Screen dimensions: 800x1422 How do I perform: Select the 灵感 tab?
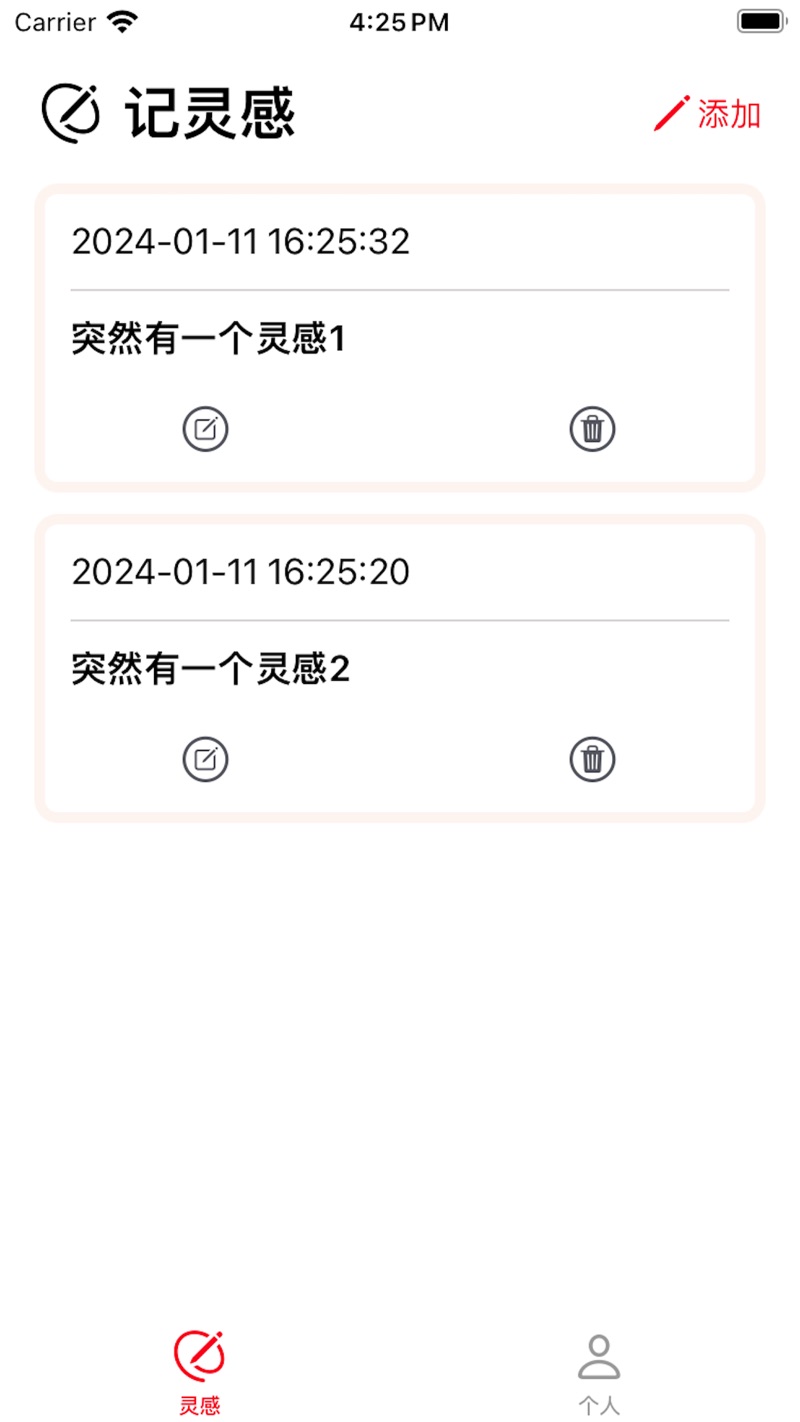click(200, 1374)
